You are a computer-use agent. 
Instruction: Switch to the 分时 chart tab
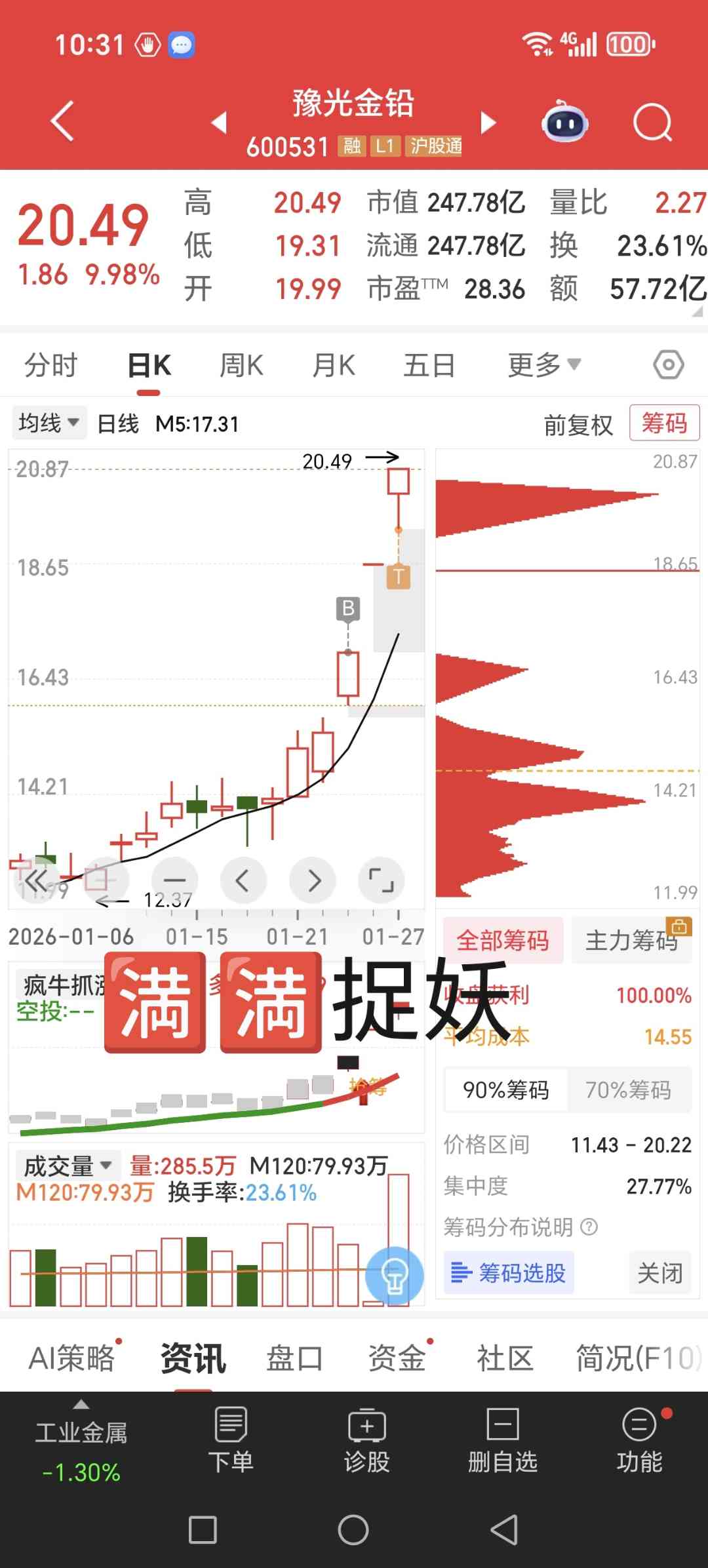[50, 365]
